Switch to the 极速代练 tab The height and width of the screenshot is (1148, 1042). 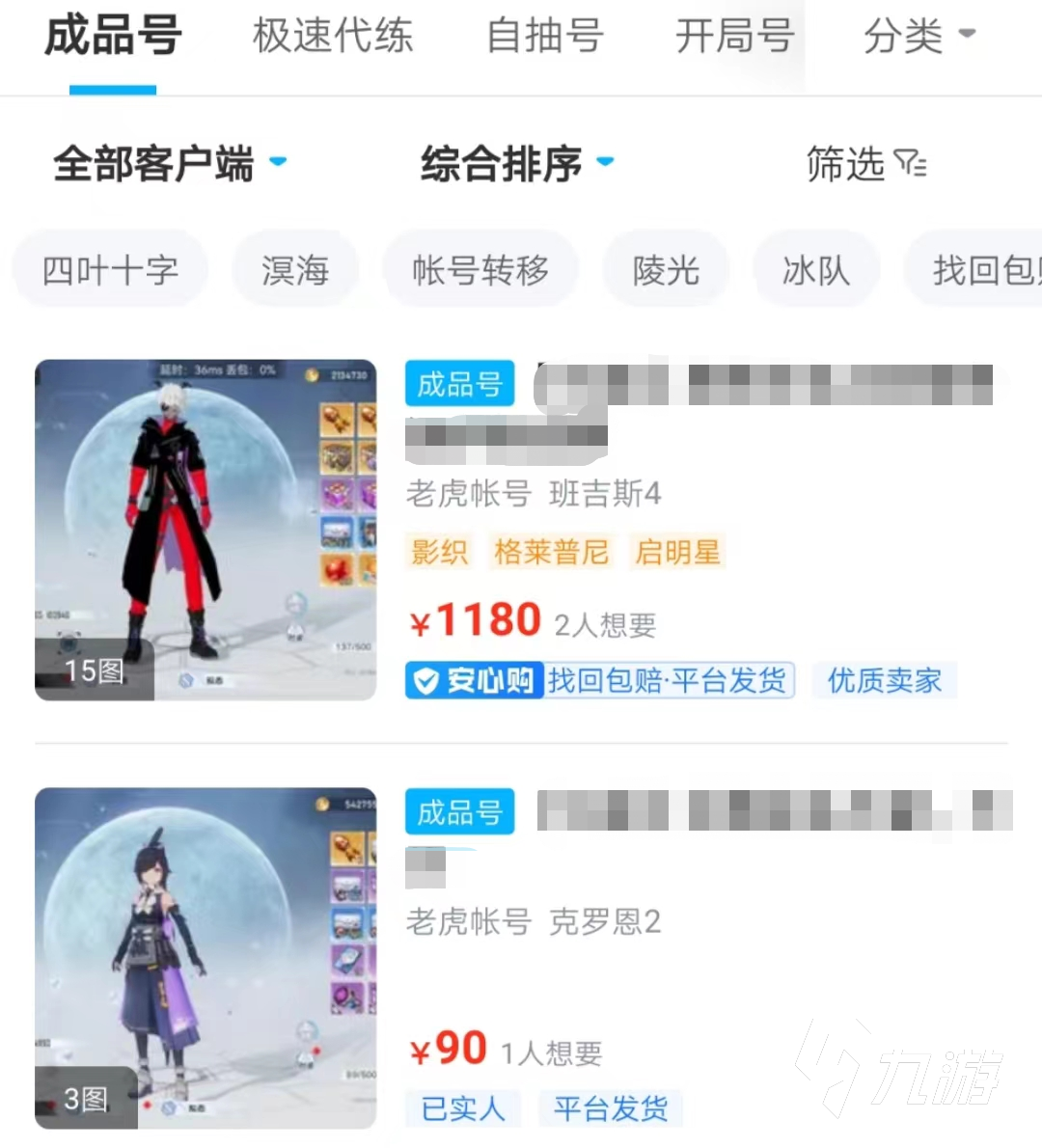tap(333, 37)
